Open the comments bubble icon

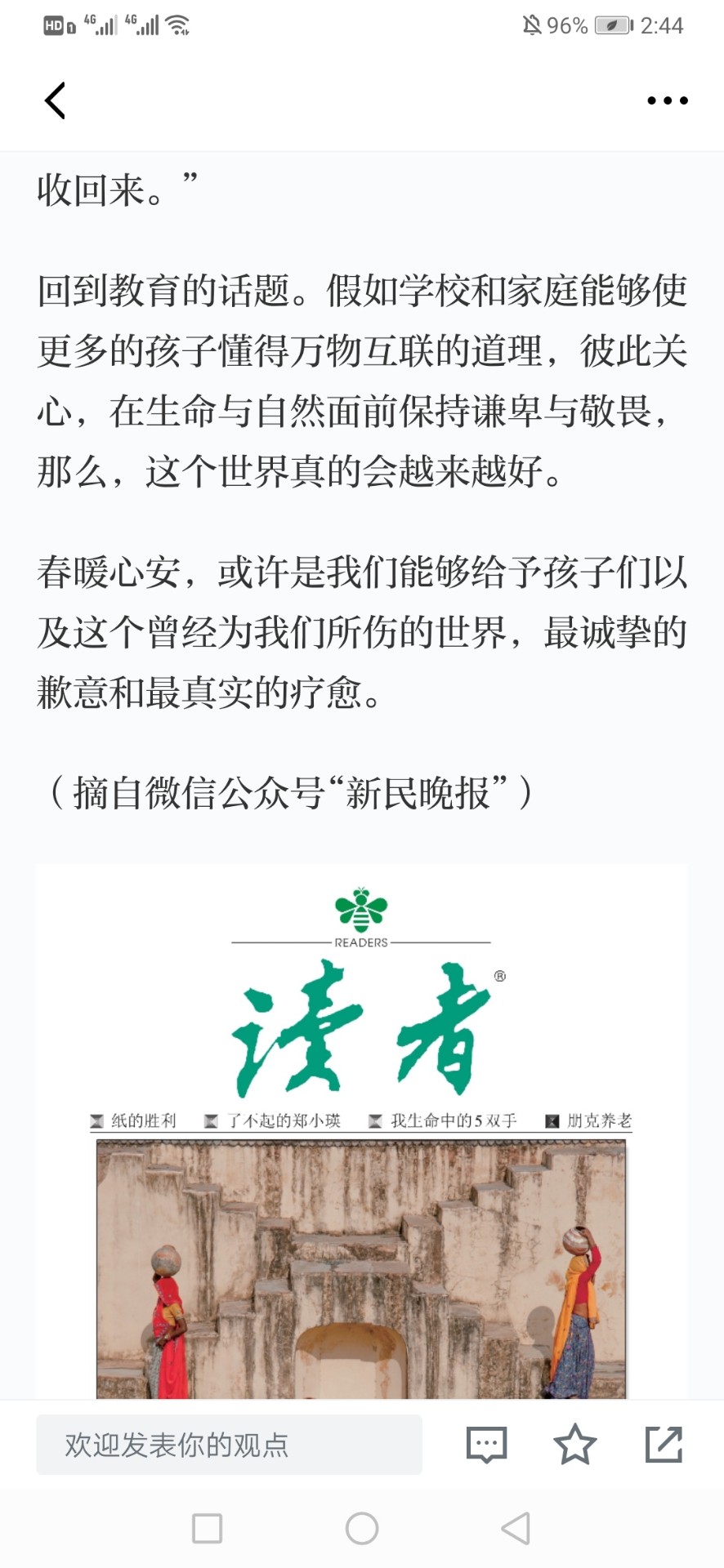(486, 1445)
